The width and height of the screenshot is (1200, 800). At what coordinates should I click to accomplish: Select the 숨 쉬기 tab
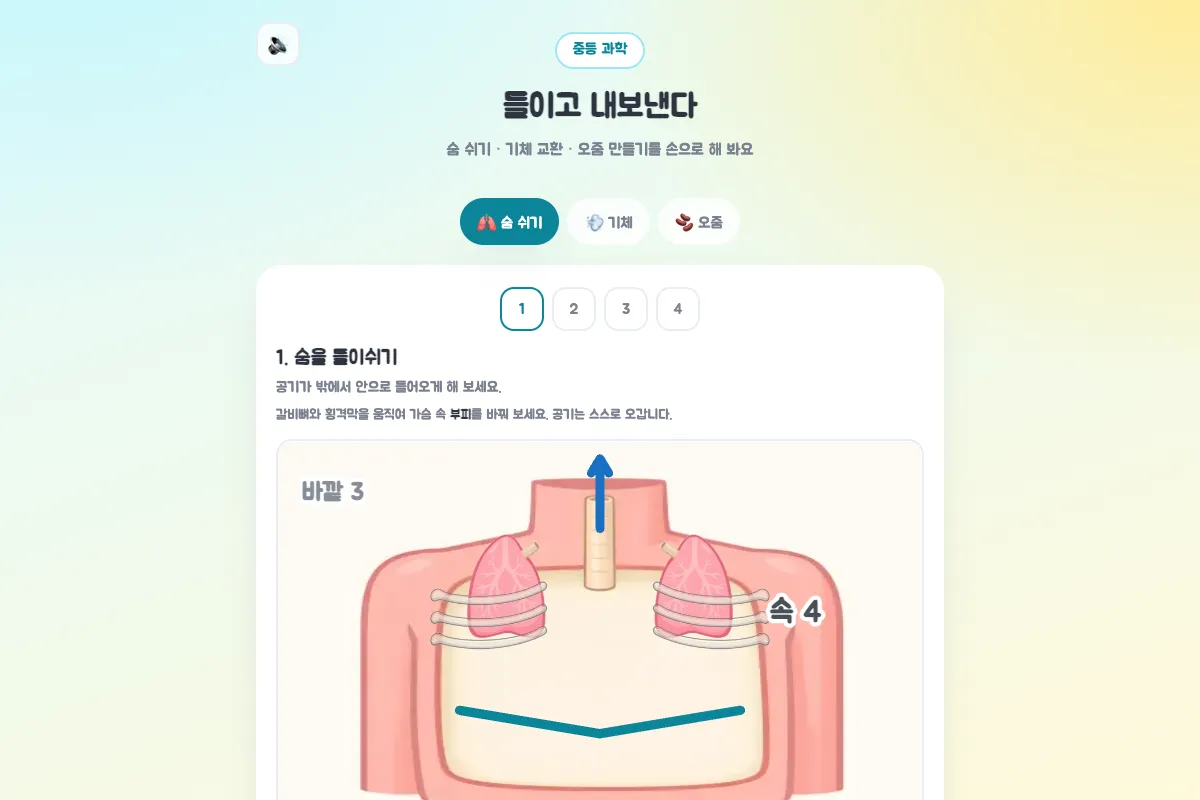[509, 222]
